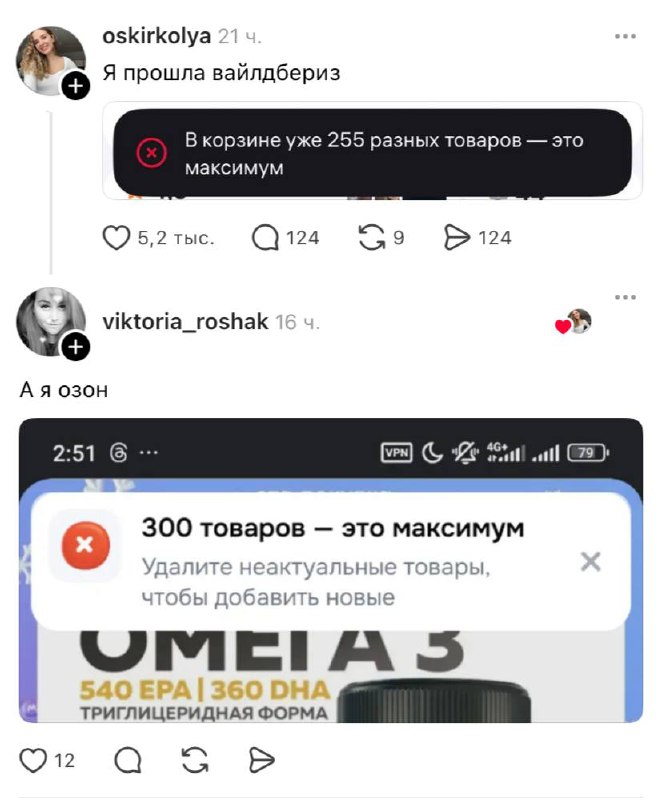
Task: Open overflow menu on viktoria_roshak's reply
Action: pyautogui.click(x=626, y=298)
